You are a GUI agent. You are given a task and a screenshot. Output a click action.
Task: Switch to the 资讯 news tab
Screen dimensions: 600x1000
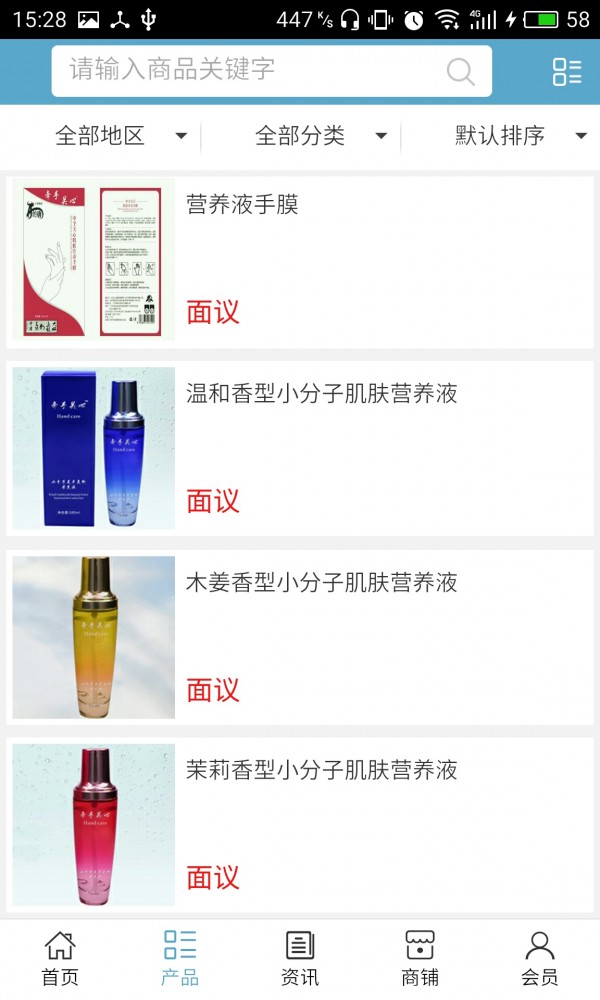click(300, 958)
